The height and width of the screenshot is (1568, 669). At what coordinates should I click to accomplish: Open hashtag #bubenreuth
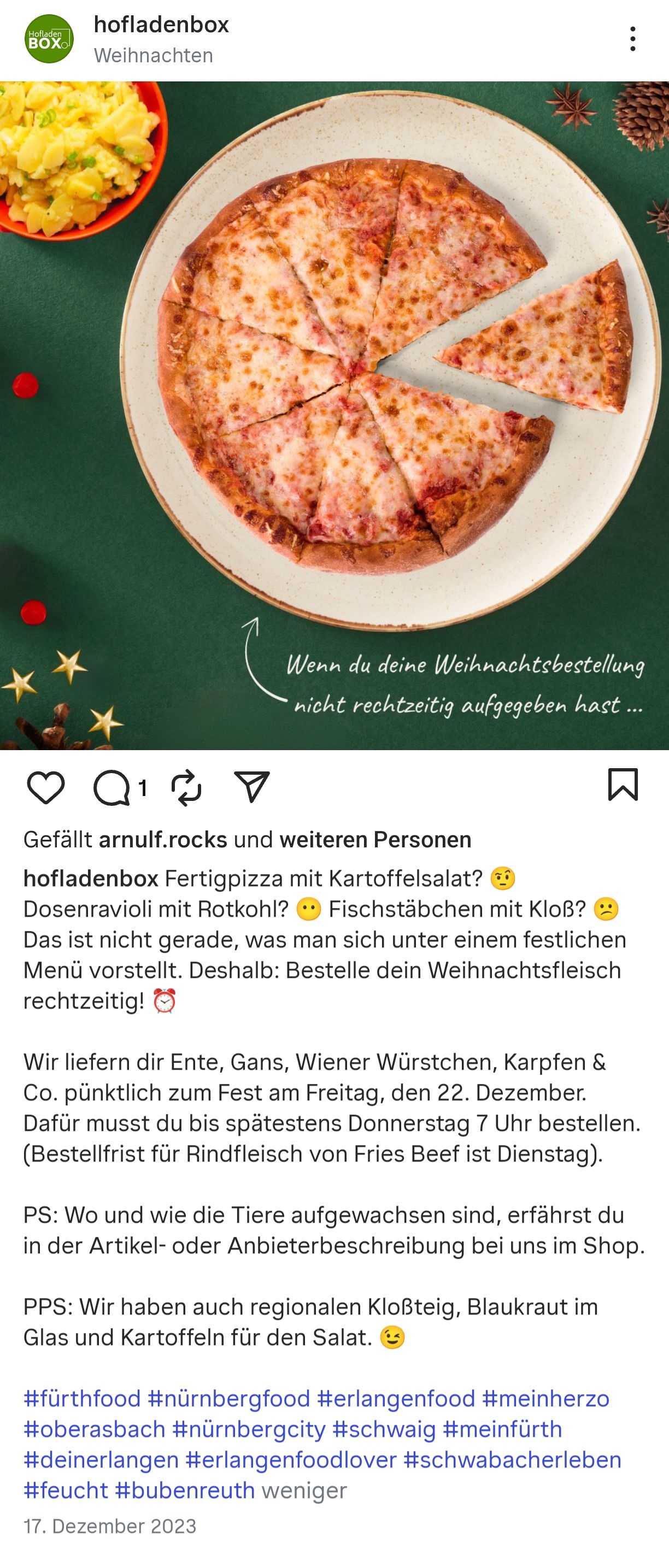coord(185,1490)
